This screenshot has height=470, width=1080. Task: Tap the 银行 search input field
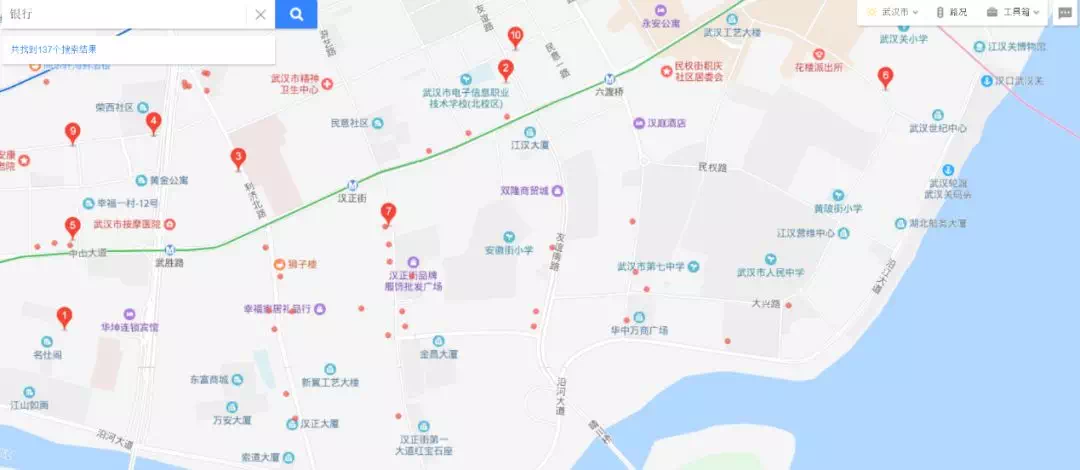pos(120,14)
